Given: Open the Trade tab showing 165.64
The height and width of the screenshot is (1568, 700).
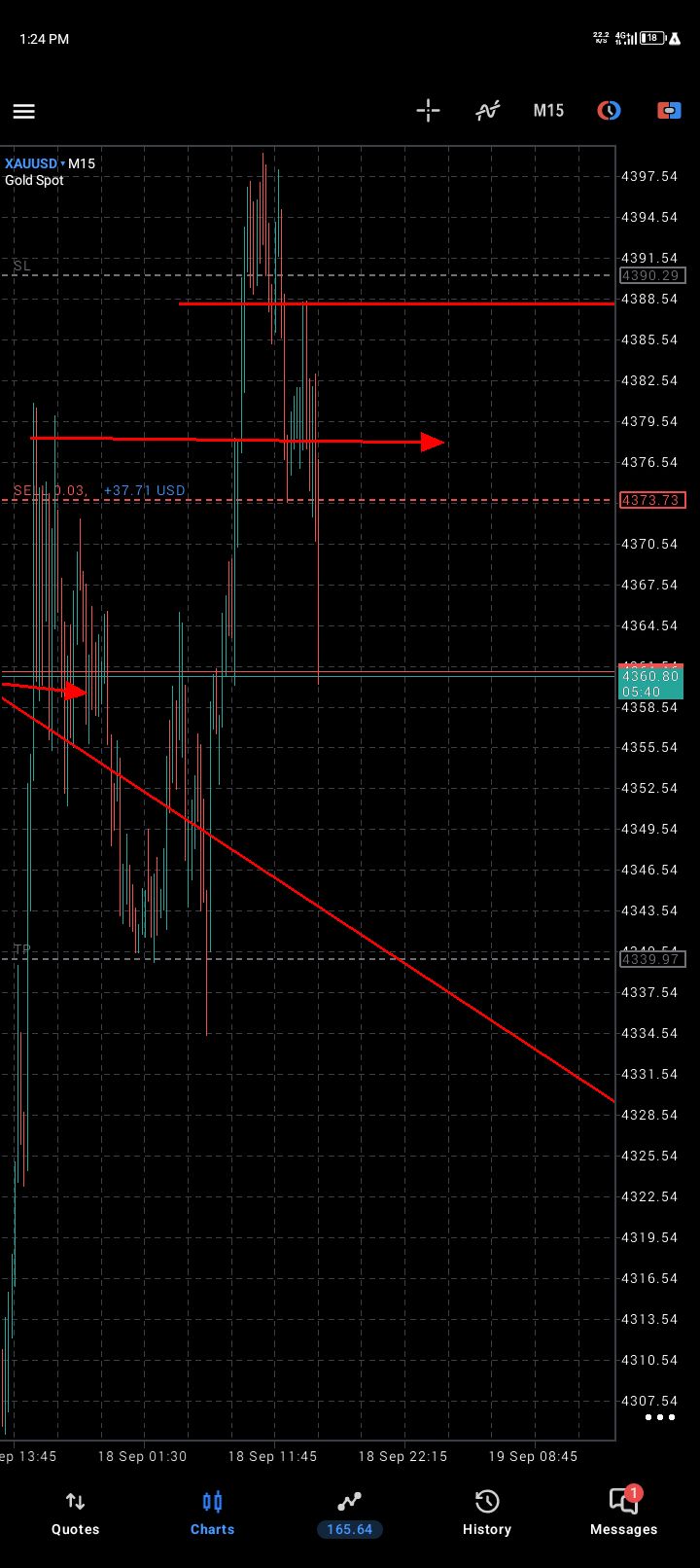Looking at the screenshot, I should pos(350,1514).
